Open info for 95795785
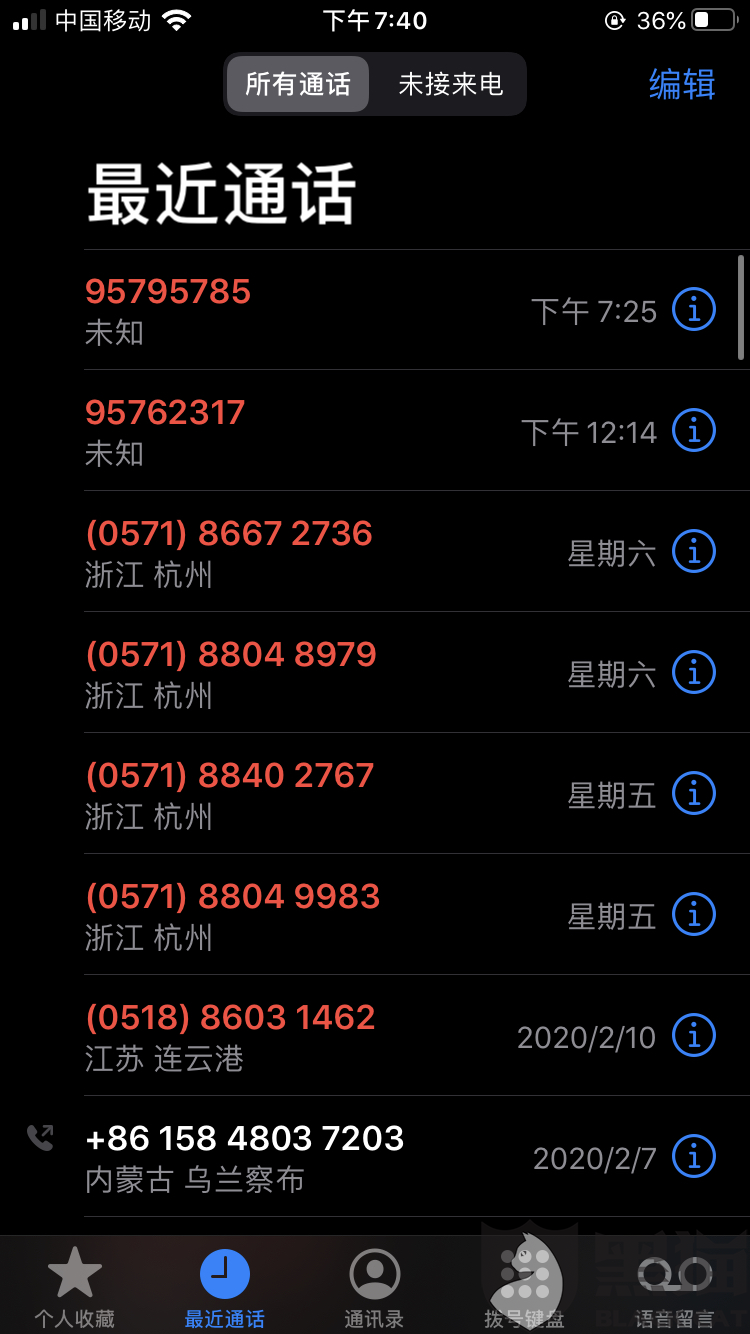The image size is (750, 1334). click(693, 310)
